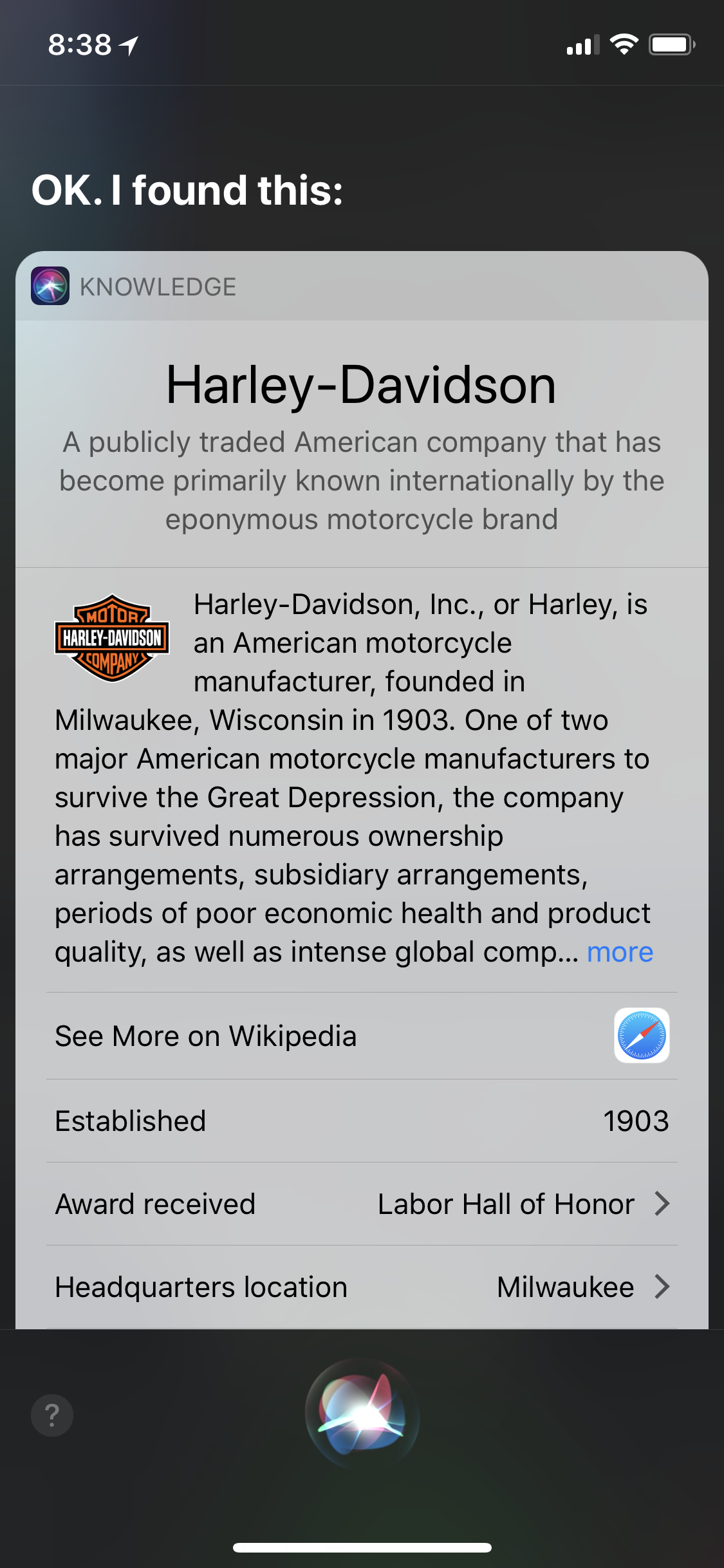The height and width of the screenshot is (1568, 724).
Task: Tap the Siri orb to speak again
Action: [362, 1414]
